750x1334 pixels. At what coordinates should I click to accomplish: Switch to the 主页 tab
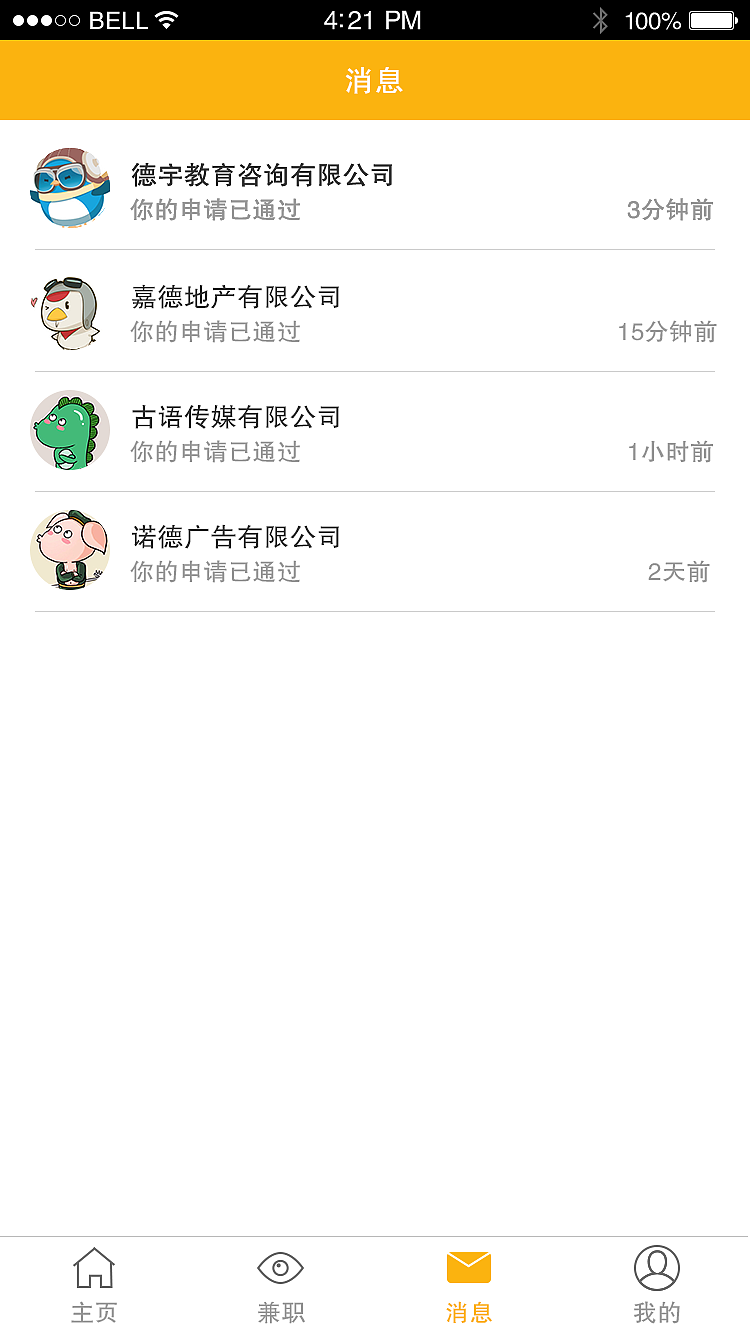tap(93, 1285)
